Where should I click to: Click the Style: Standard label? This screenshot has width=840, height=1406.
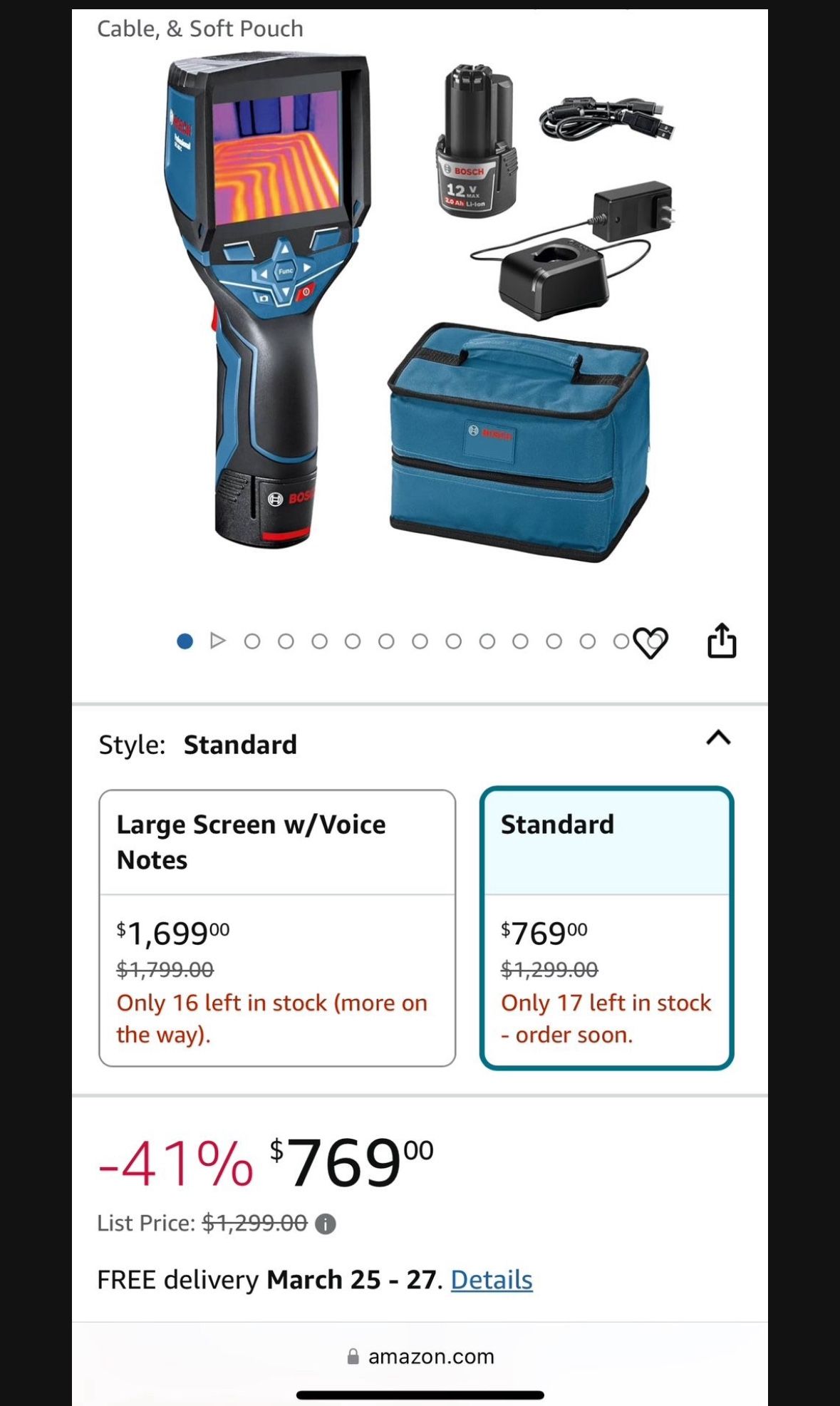pyautogui.click(x=199, y=744)
